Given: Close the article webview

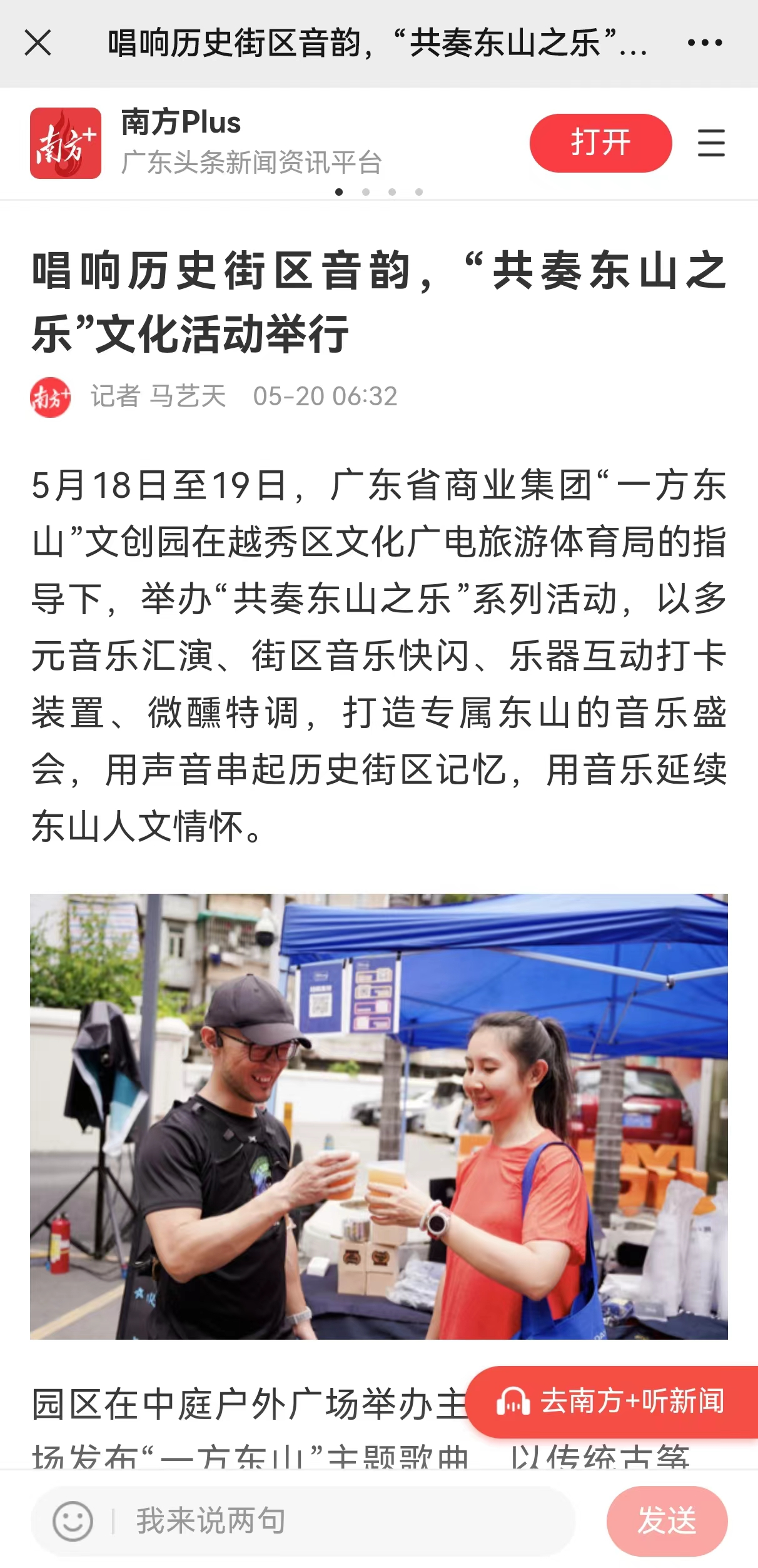Looking at the screenshot, I should click(38, 43).
